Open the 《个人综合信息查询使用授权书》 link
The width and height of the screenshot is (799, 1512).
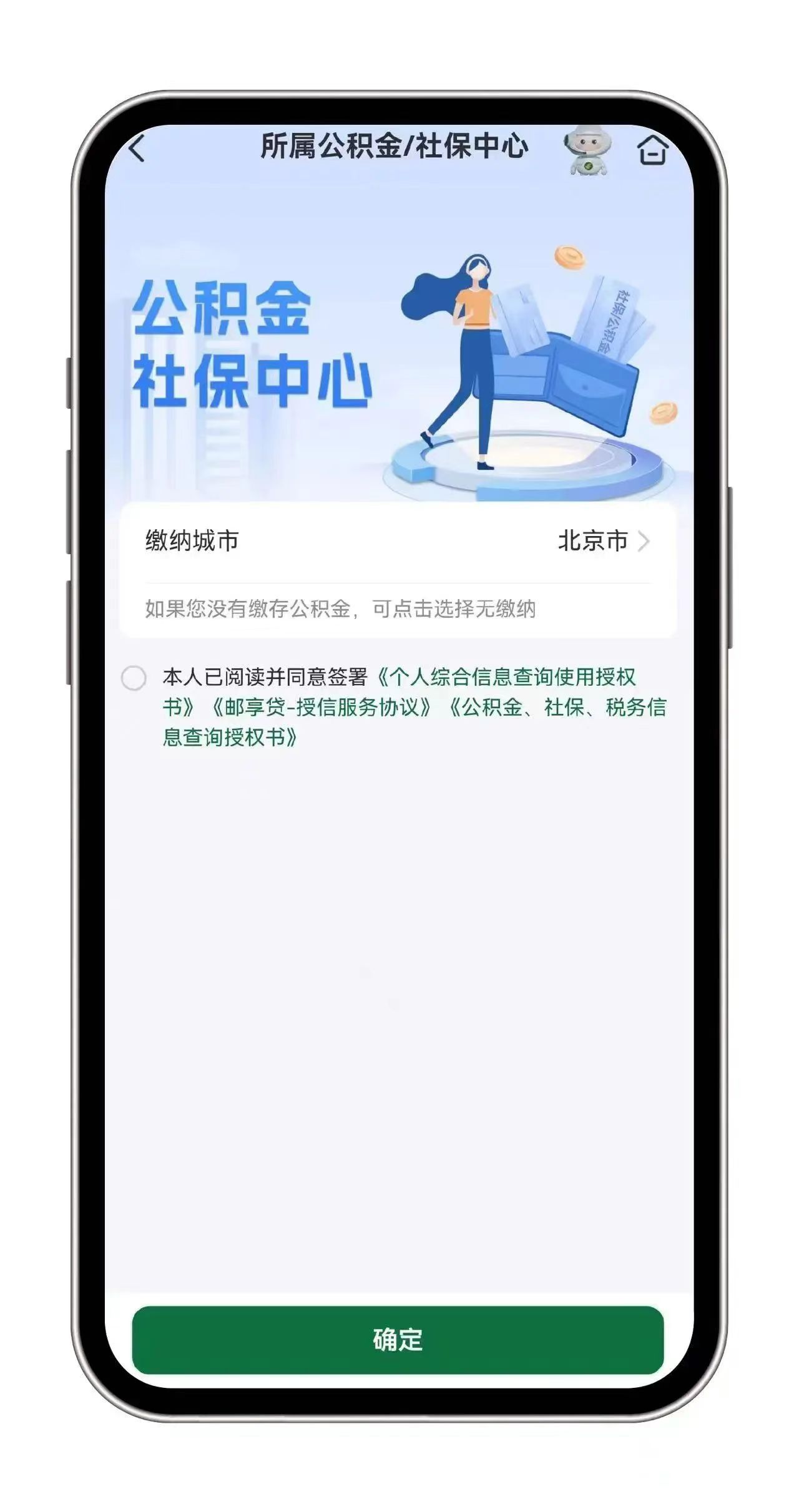[x=506, y=677]
